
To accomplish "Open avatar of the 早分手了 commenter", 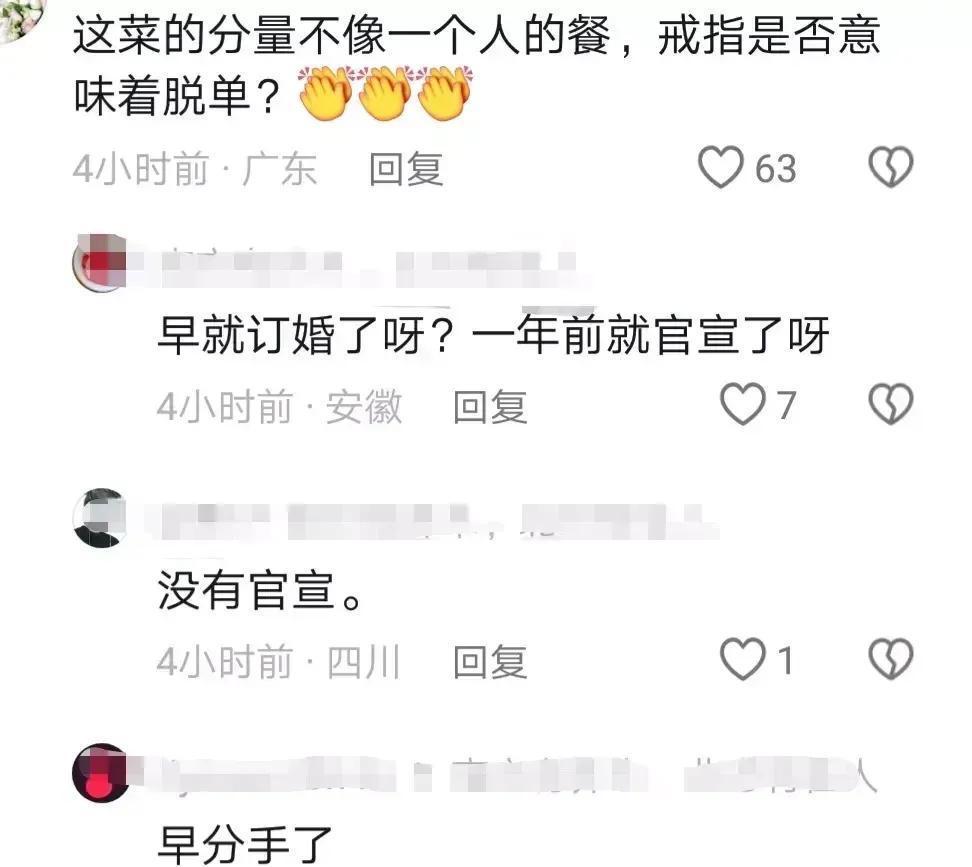I will click(100, 772).
